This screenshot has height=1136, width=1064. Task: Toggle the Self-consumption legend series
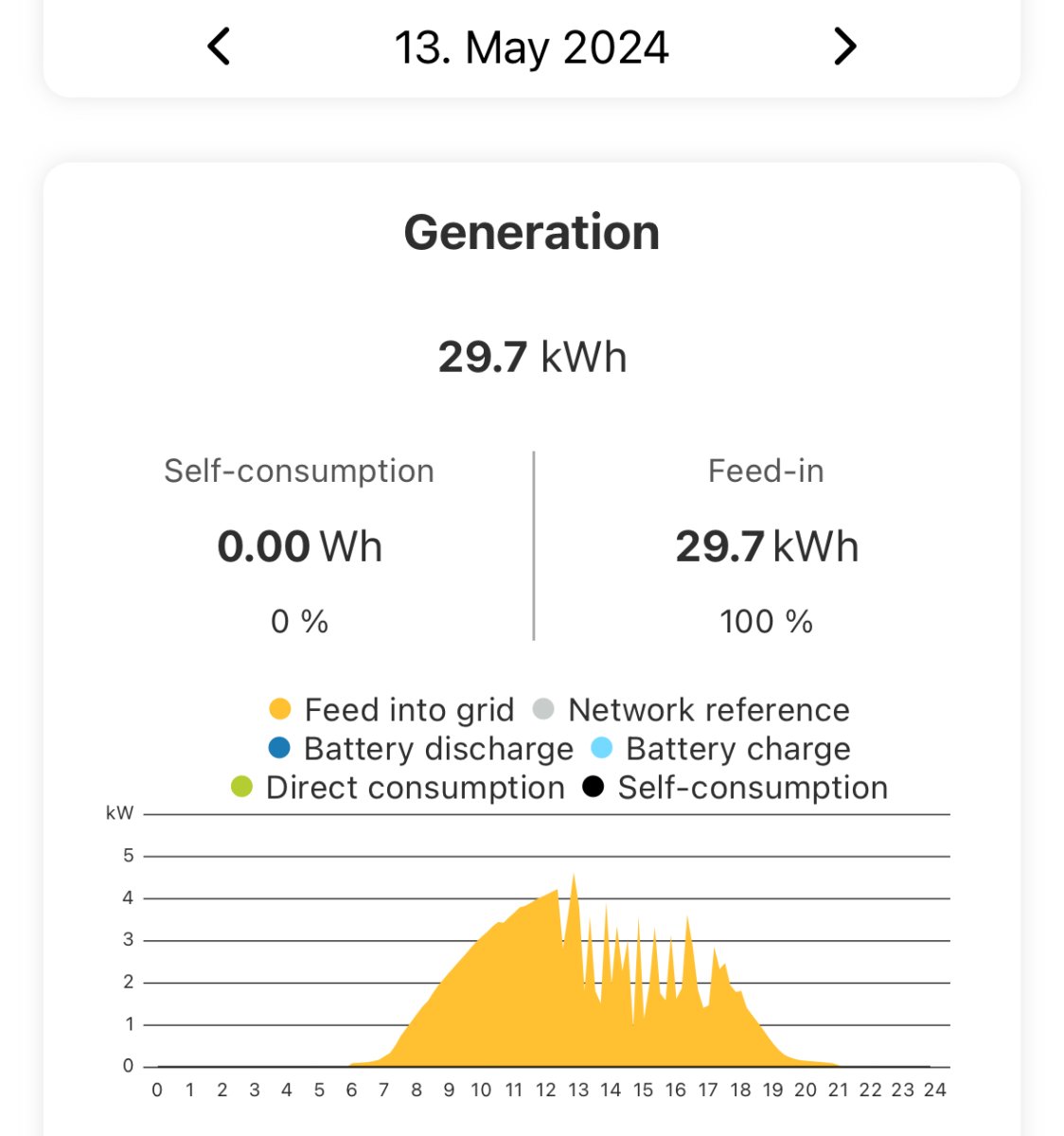(735, 788)
